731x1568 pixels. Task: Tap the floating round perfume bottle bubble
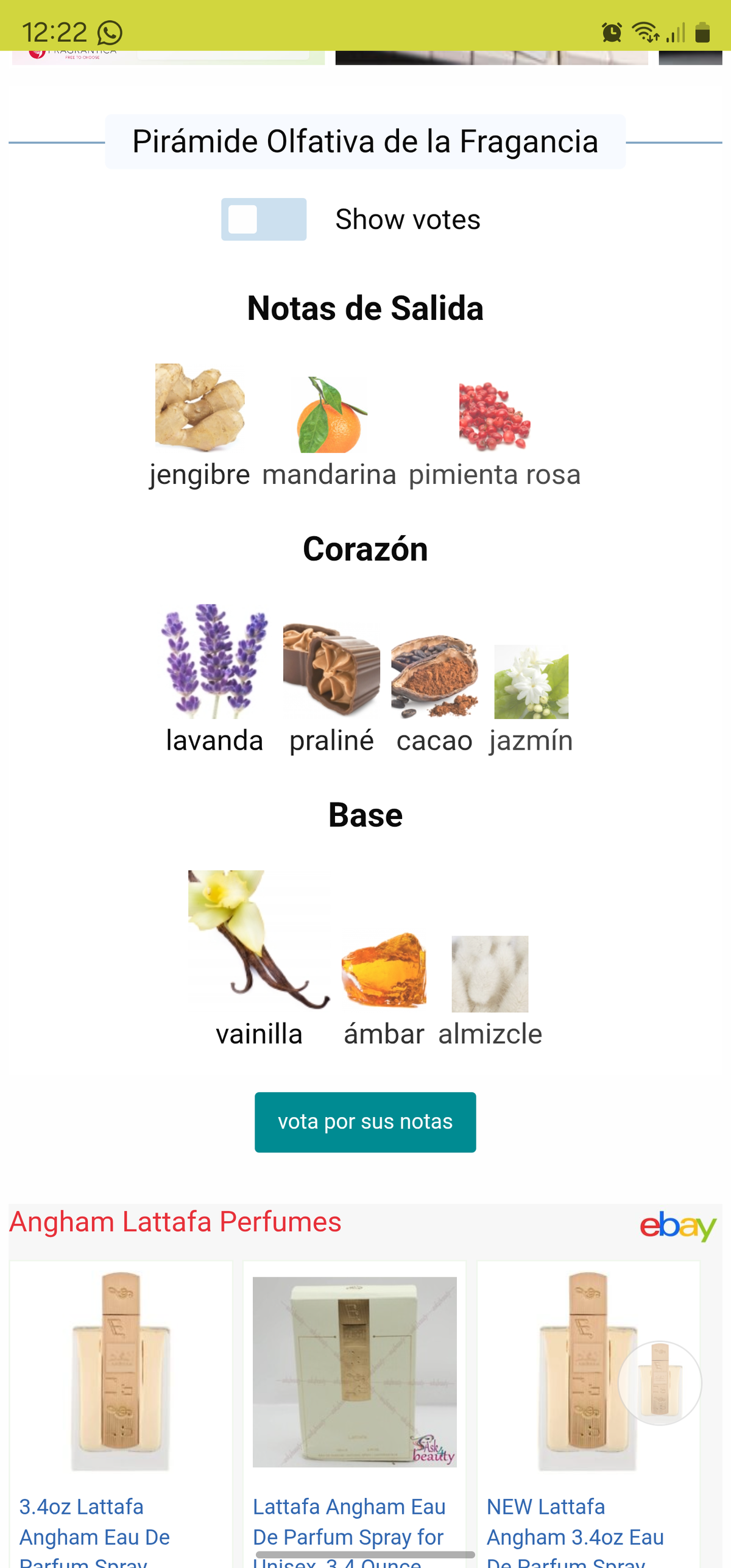coord(660,1383)
